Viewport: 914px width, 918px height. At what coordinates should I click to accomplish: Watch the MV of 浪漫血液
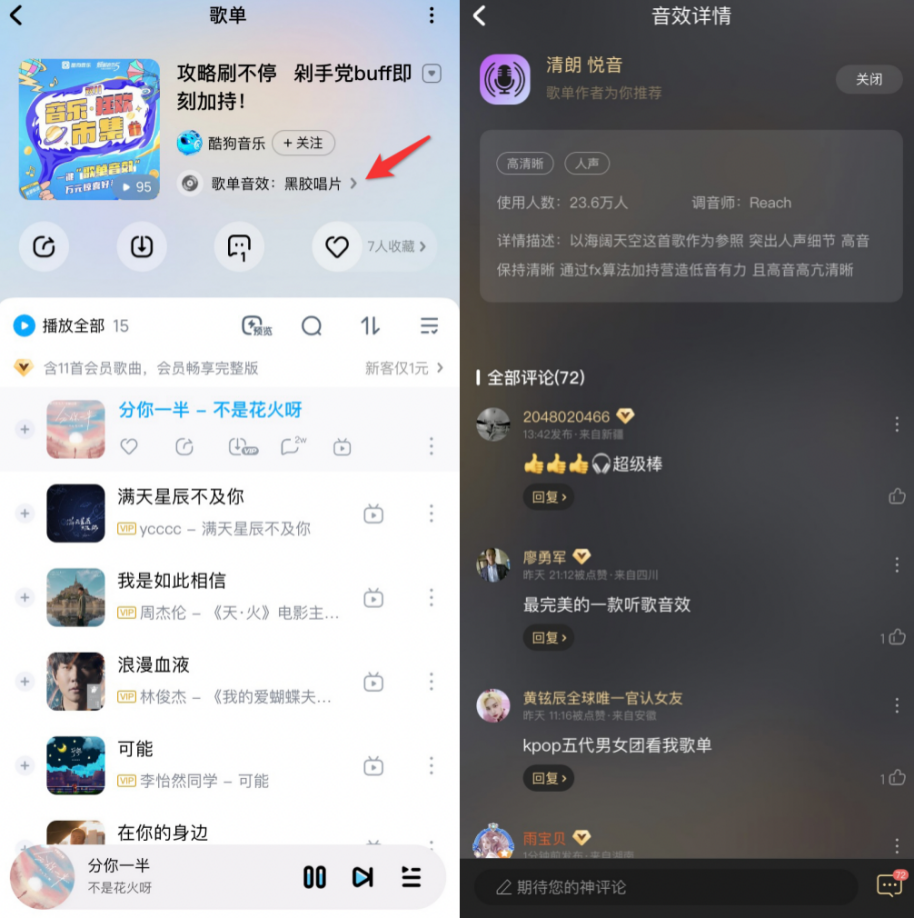tap(373, 682)
